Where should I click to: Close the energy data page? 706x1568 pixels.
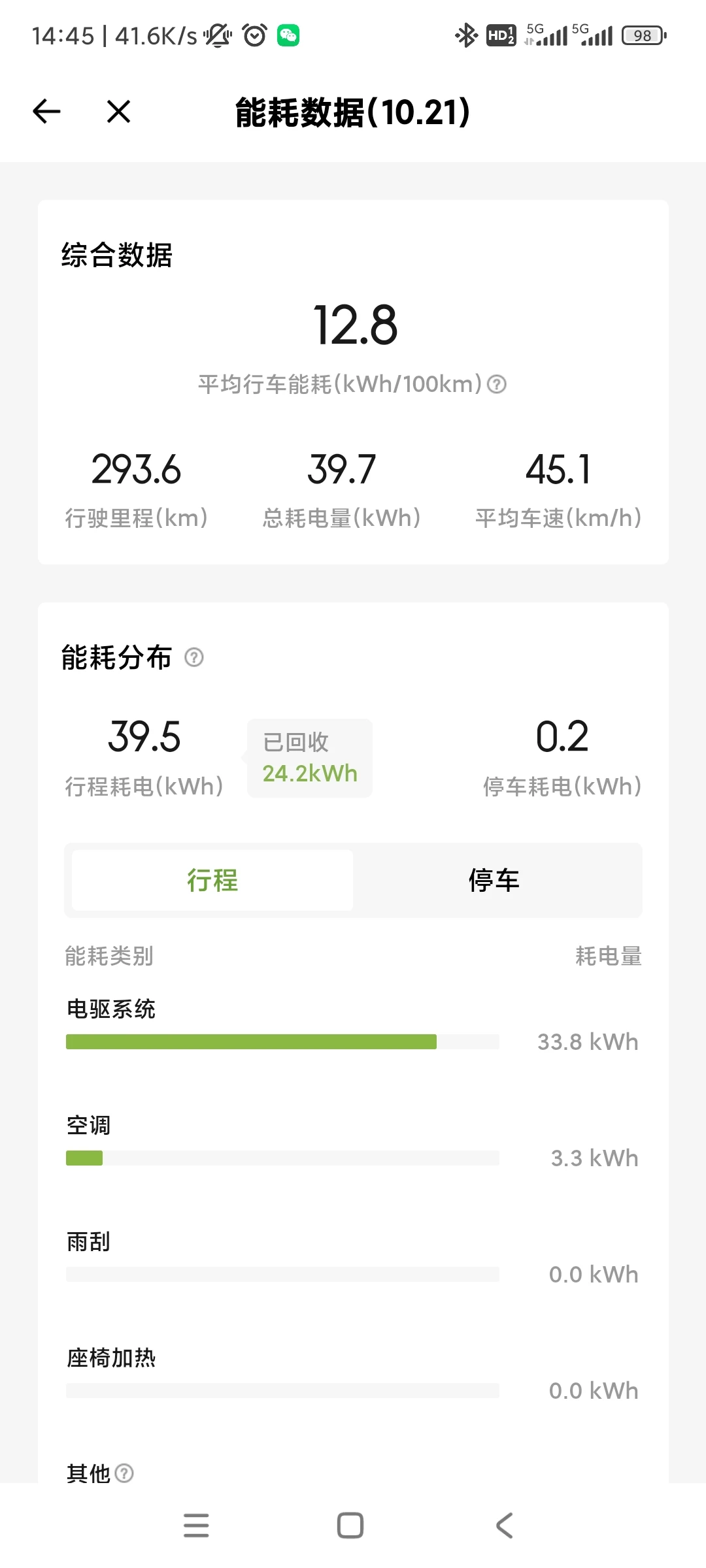pos(118,111)
